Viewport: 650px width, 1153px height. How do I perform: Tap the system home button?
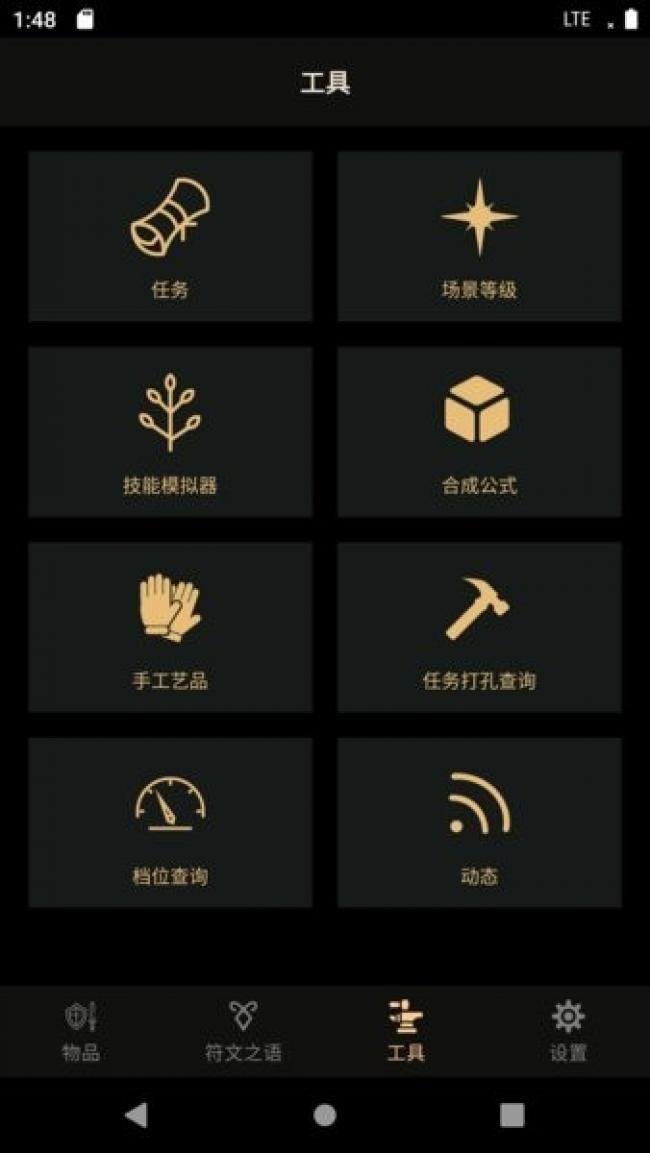[325, 1115]
